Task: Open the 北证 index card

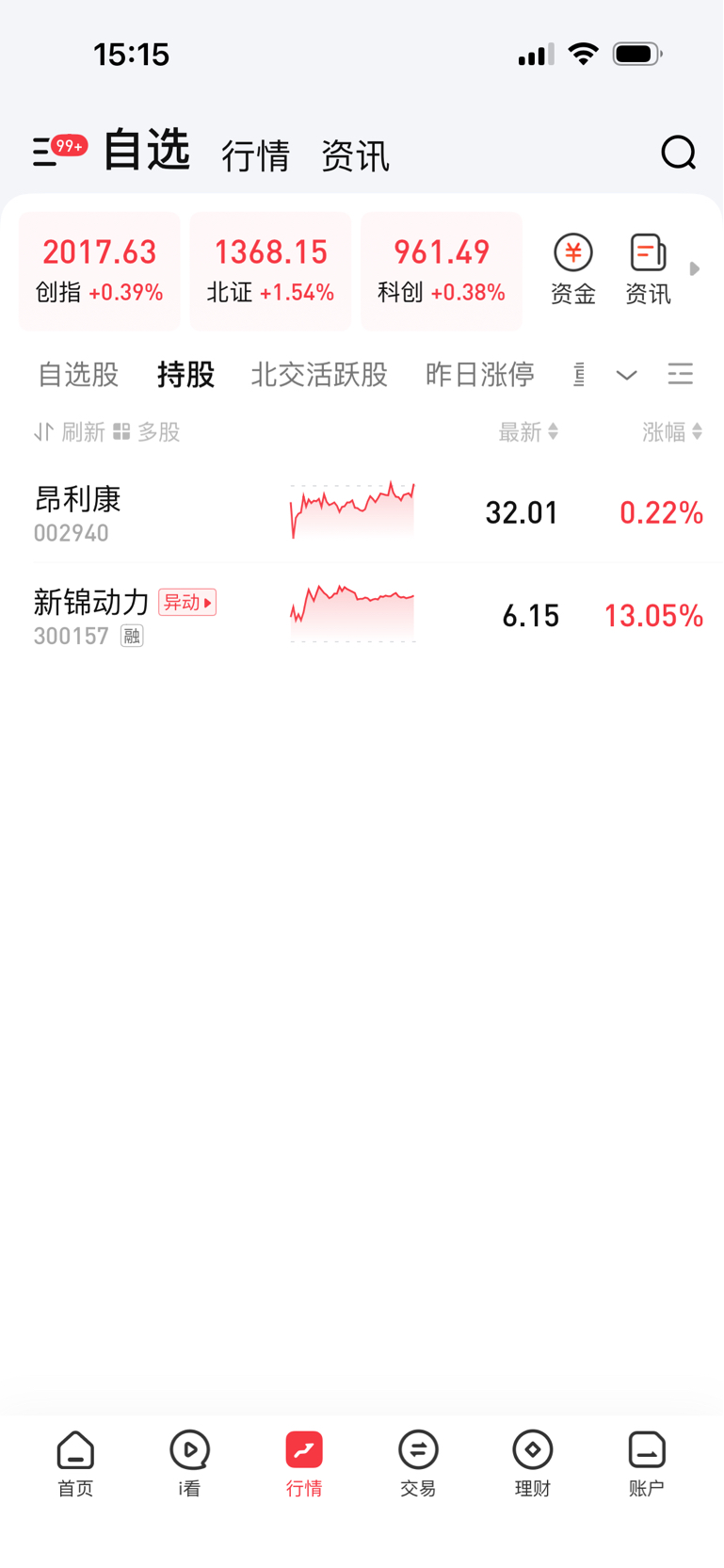Action: point(271,271)
